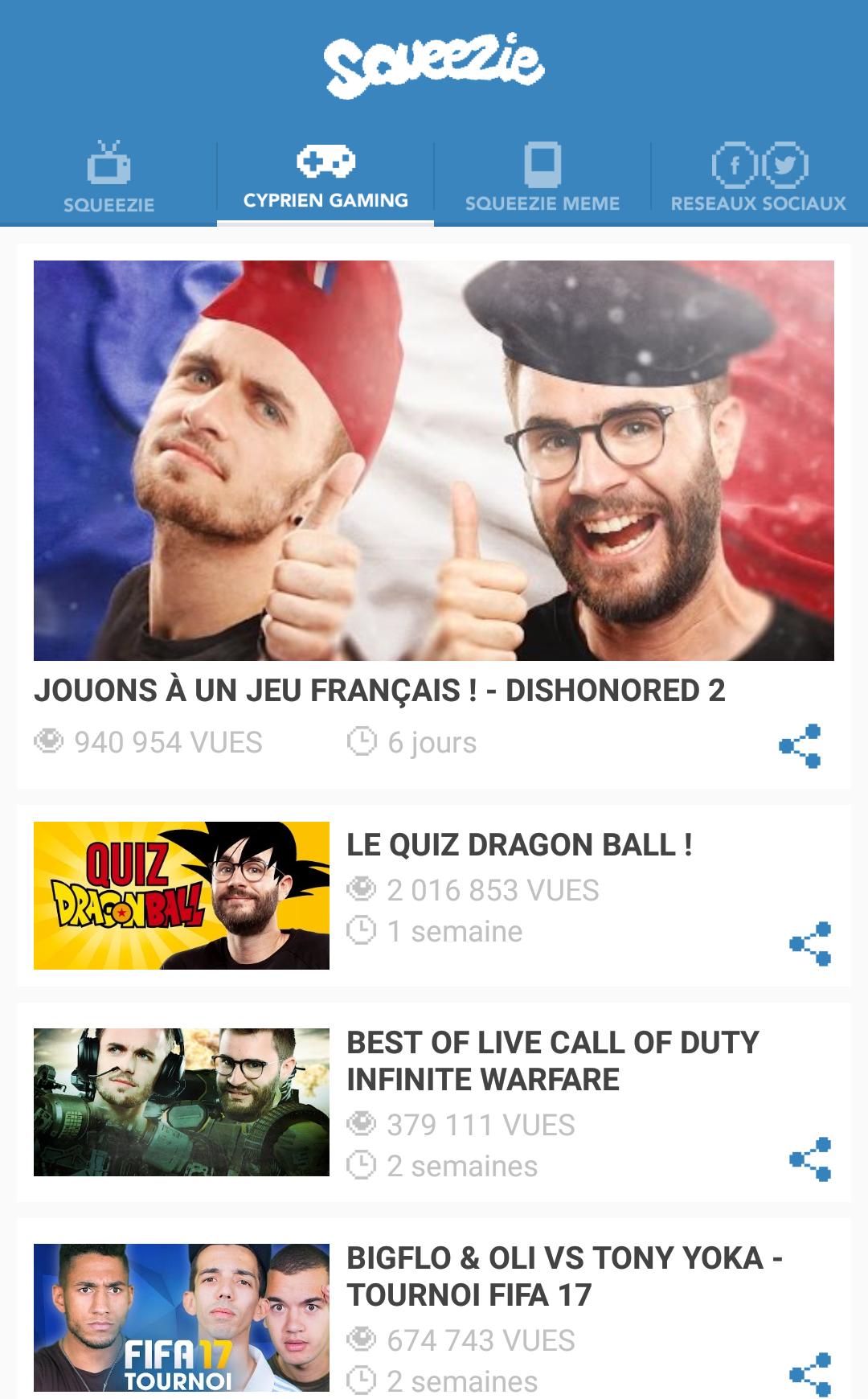This screenshot has height=1399, width=868.
Task: Click the clock icon showing 1 semaine
Action: (364, 930)
